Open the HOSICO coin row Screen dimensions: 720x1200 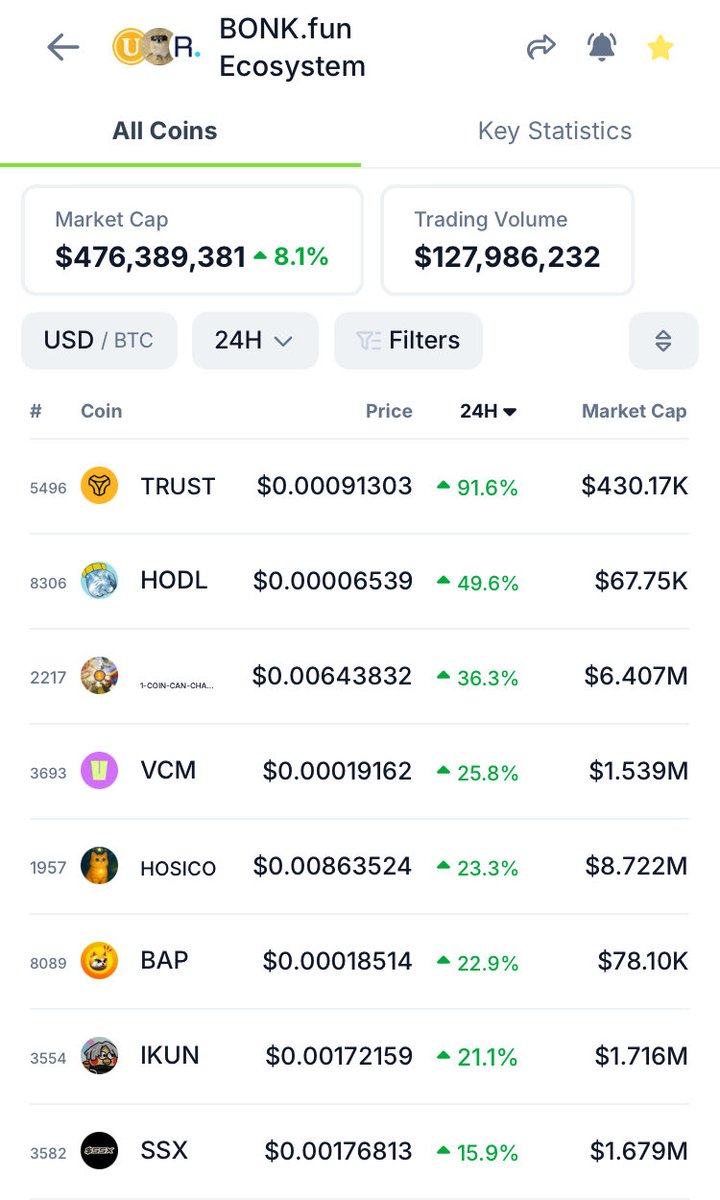(x=178, y=867)
